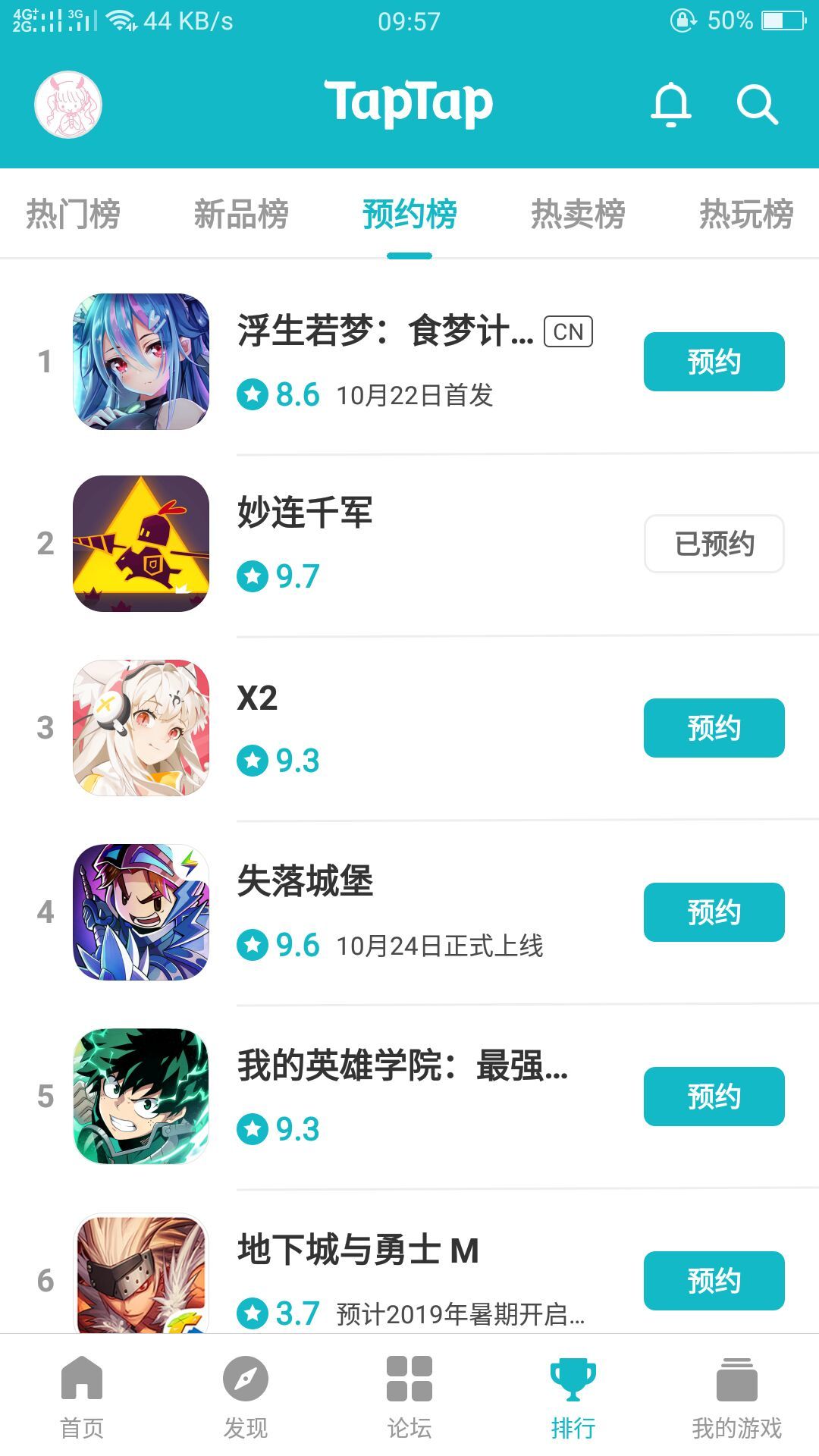This screenshot has width=819, height=1456.
Task: Tap 预约 for 我的英雄学院
Action: 714,1097
